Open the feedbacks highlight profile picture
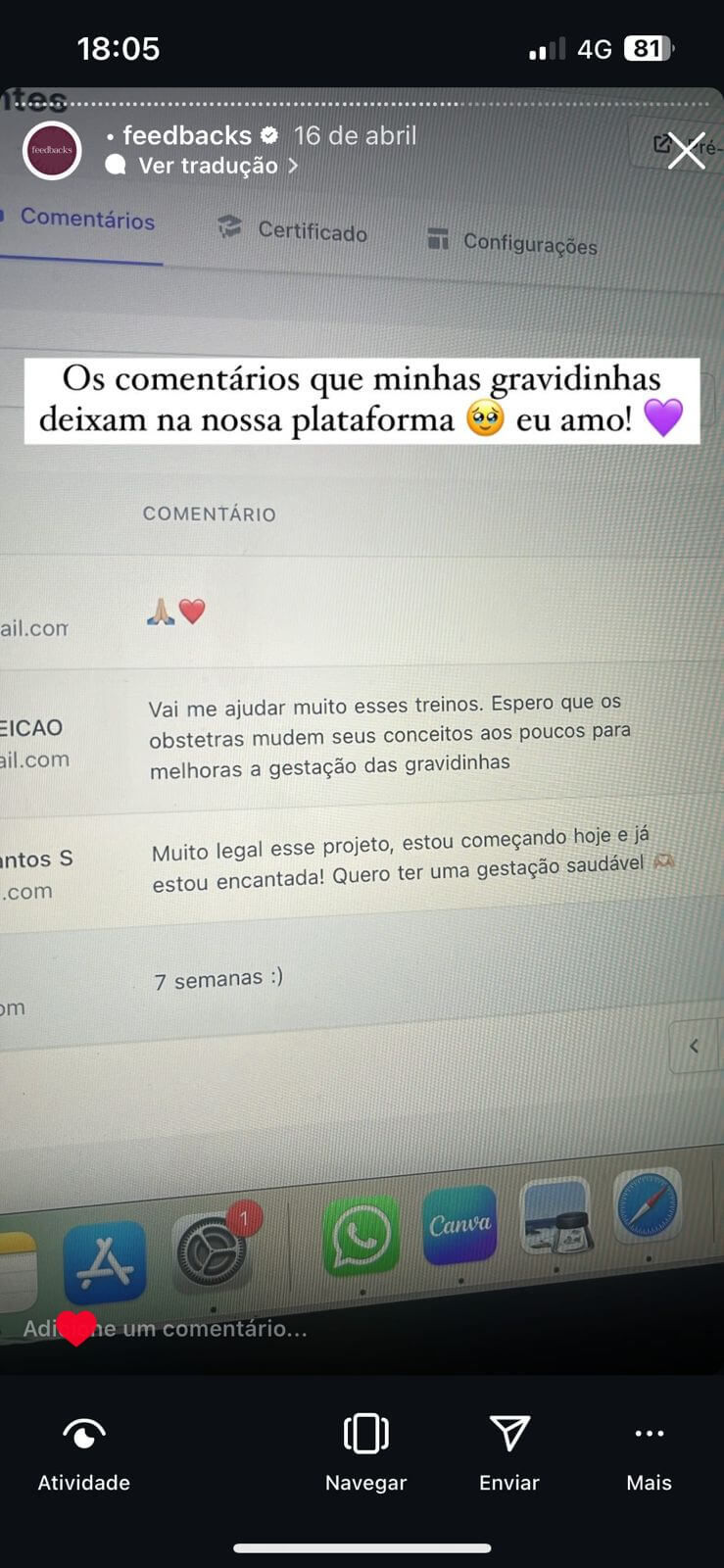 click(52, 151)
